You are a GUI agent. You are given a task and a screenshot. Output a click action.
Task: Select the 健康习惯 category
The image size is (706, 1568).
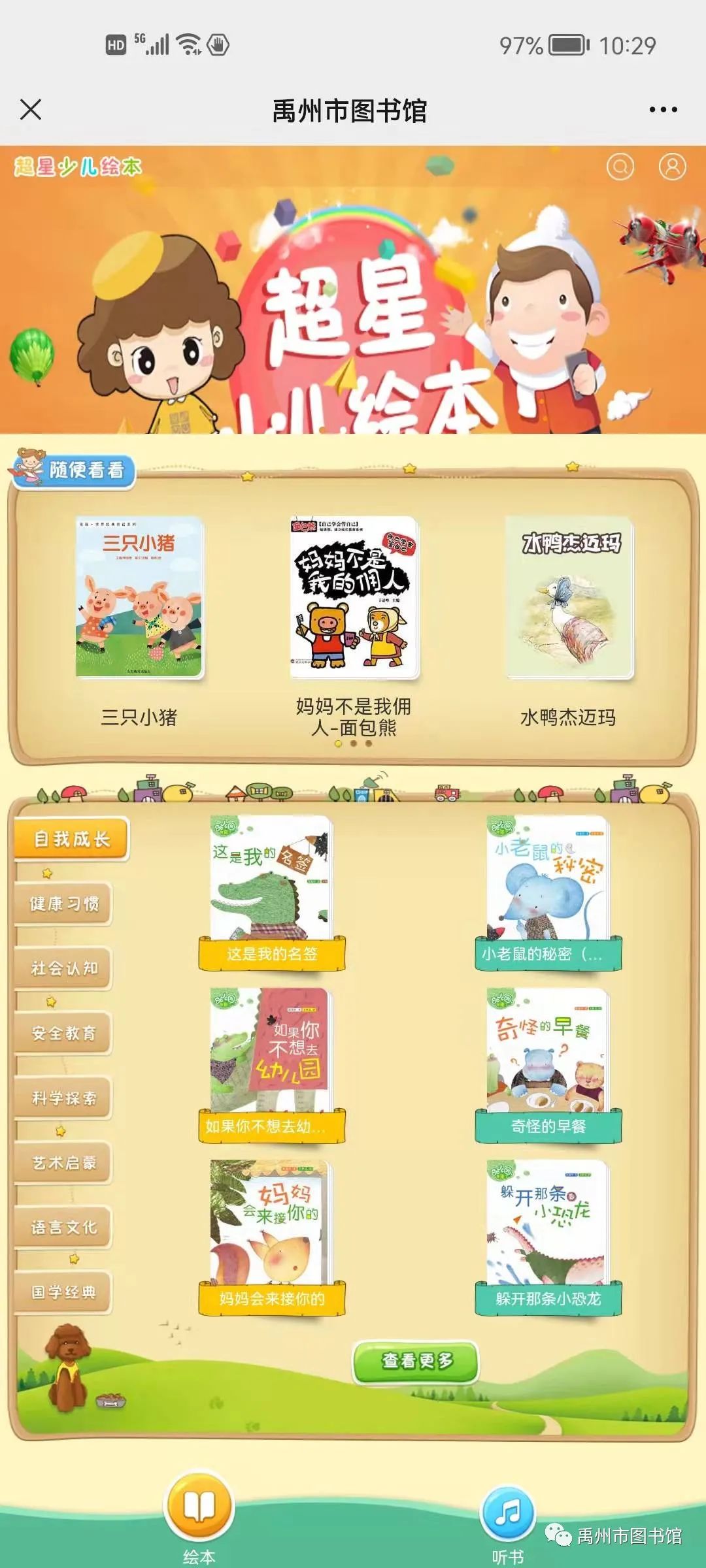(64, 904)
